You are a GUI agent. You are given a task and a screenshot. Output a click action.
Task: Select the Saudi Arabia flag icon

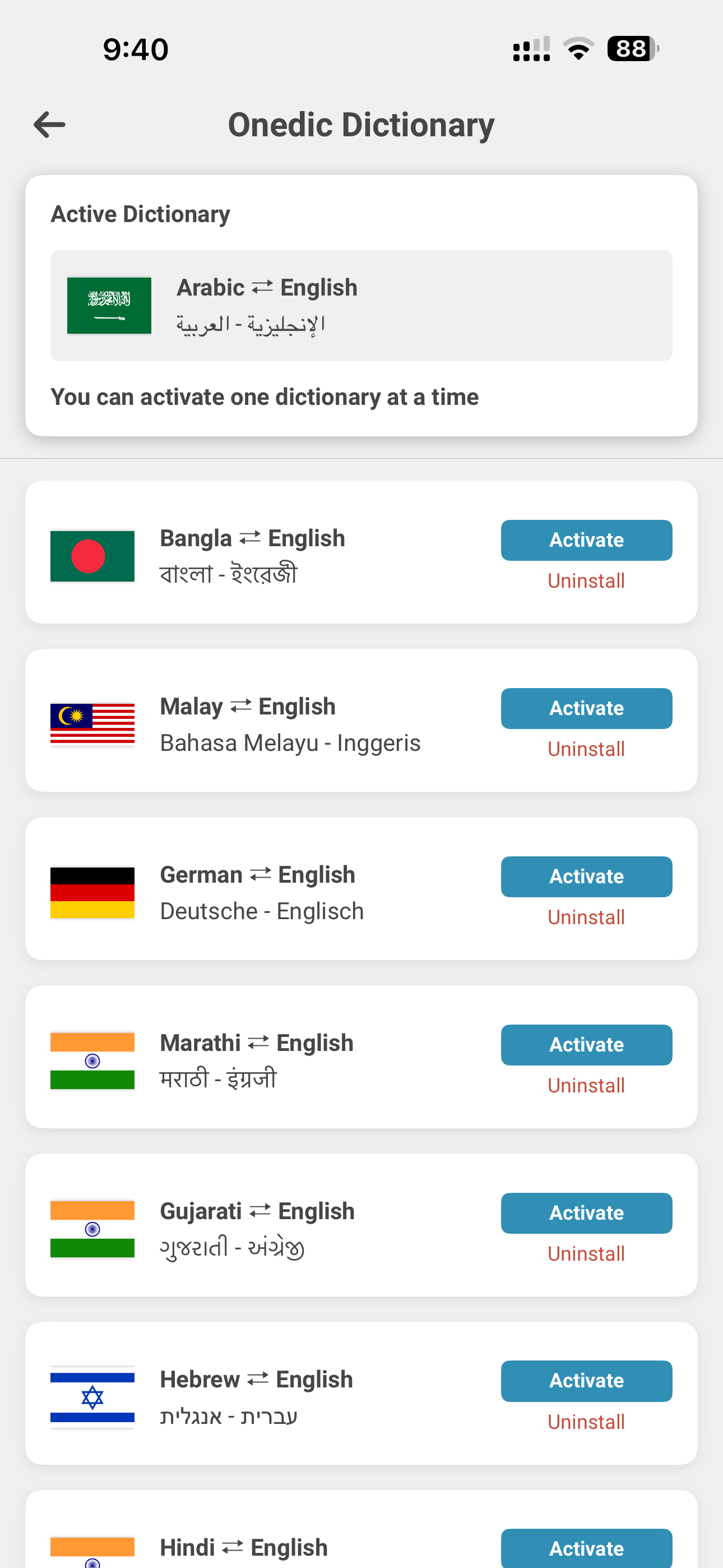click(x=108, y=306)
